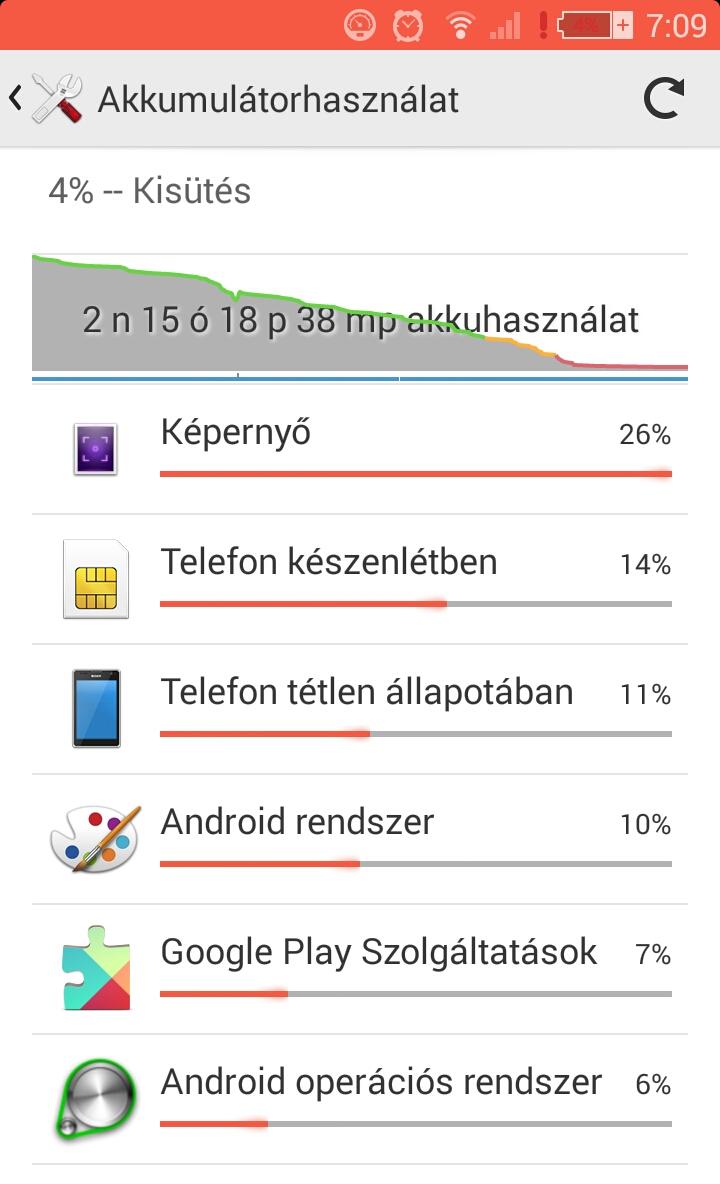This screenshot has height=1184, width=720.
Task: View Telefon tétlen állapotában details
Action: pyautogui.click(x=360, y=709)
